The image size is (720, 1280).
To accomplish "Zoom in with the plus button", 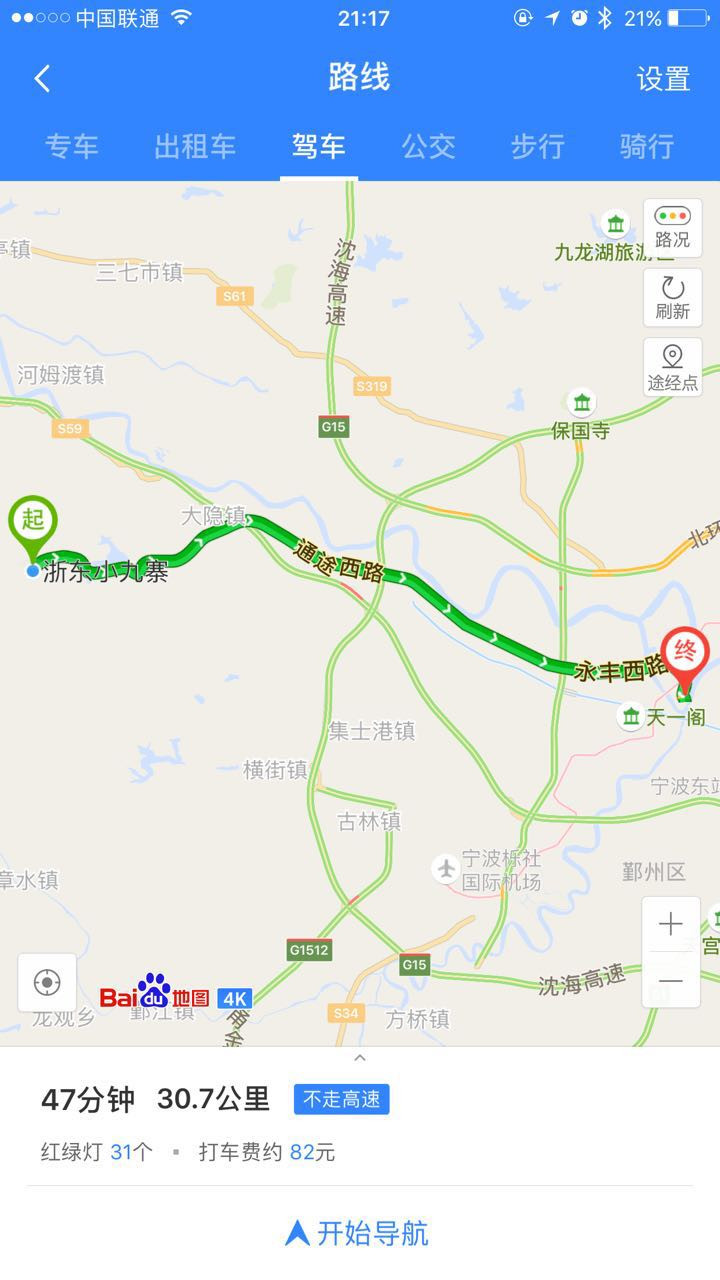I will [671, 924].
